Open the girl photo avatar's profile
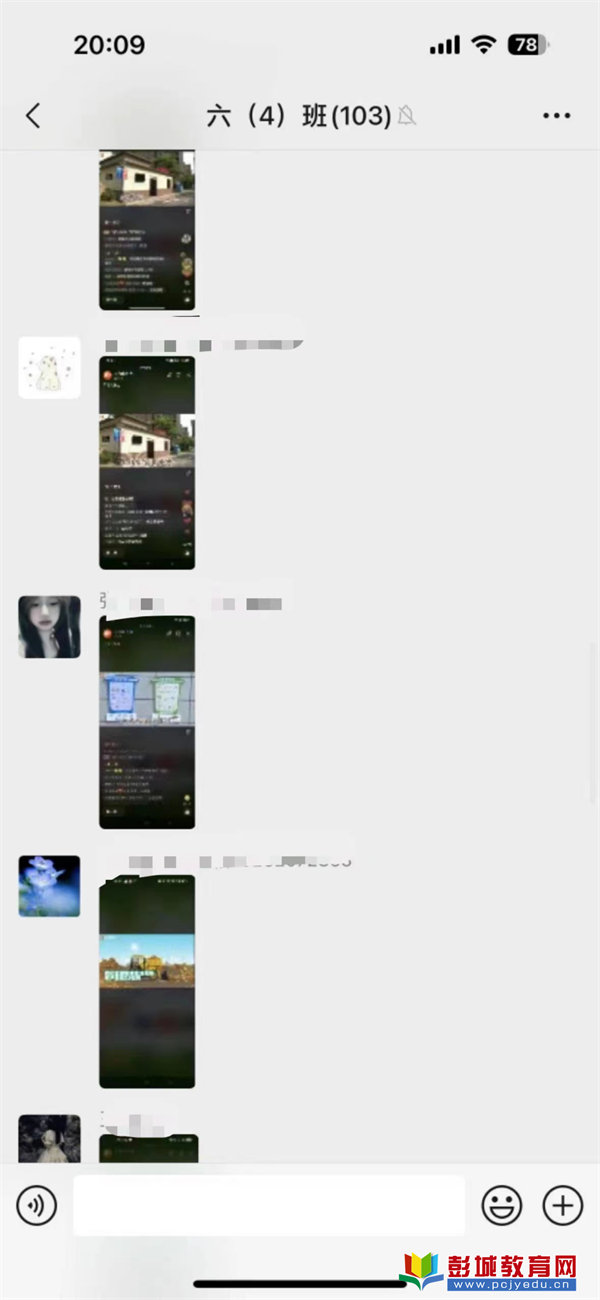Viewport: 600px width, 1300px height. click(x=49, y=627)
